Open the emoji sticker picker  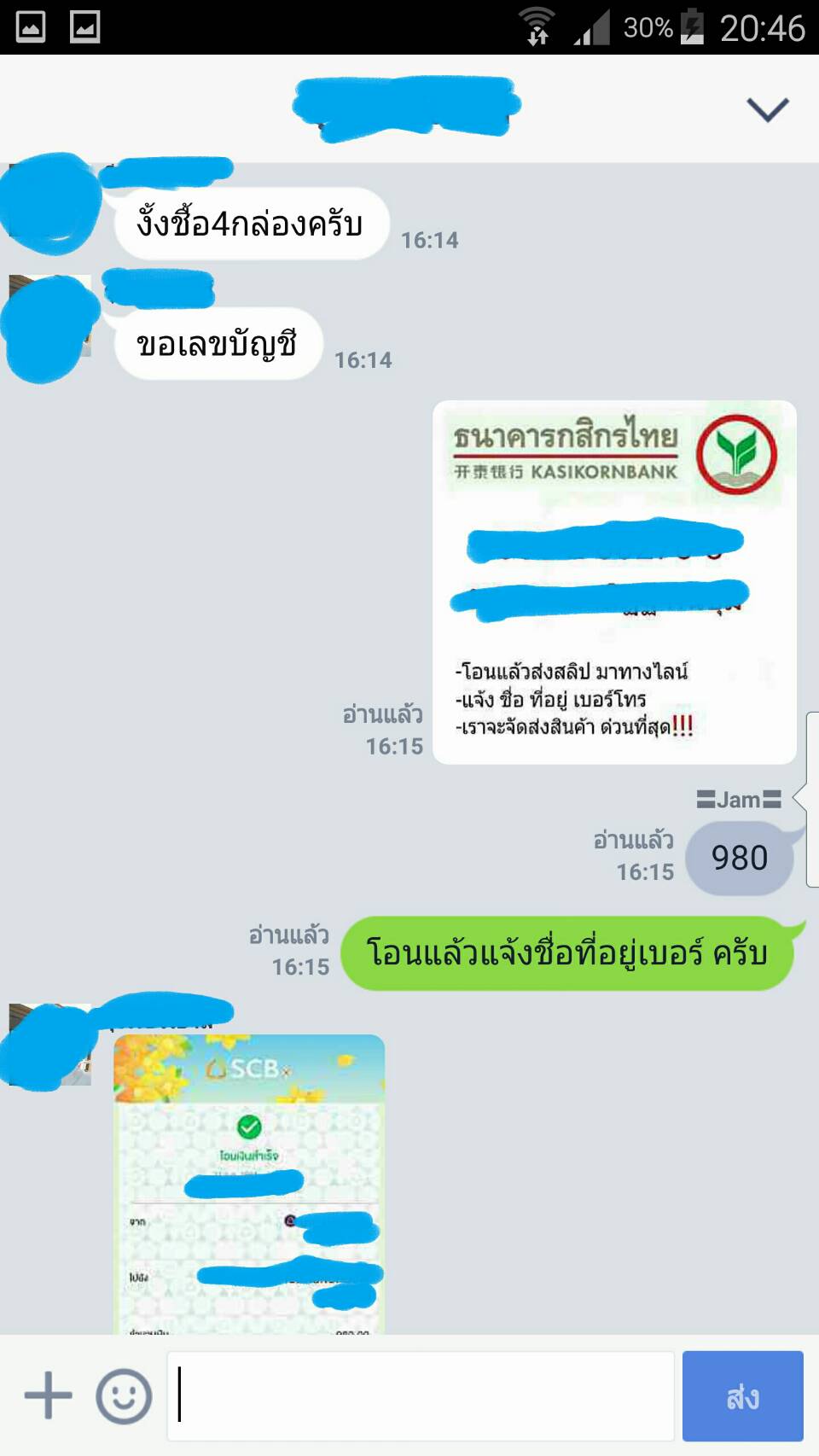click(x=124, y=1396)
